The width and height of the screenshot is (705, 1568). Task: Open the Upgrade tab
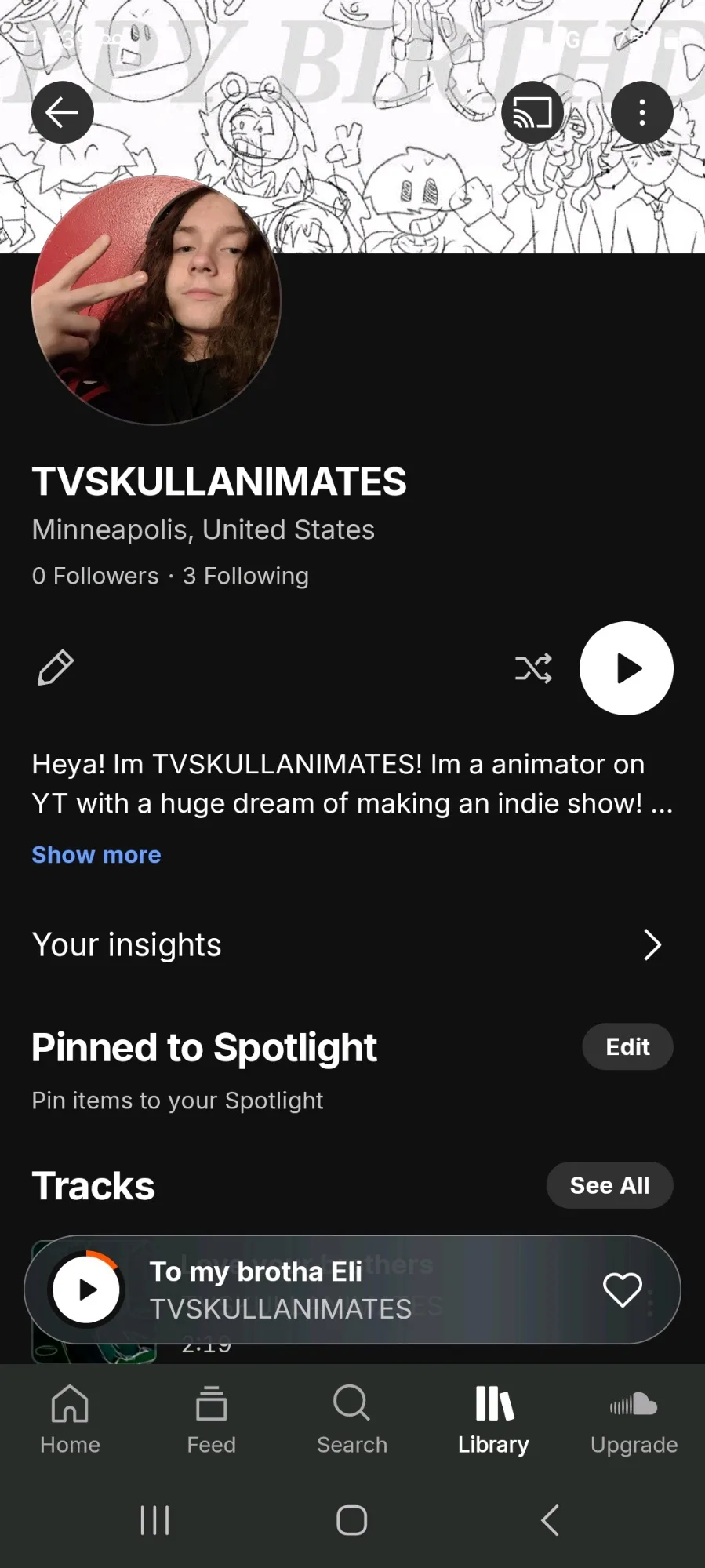coord(634,1419)
